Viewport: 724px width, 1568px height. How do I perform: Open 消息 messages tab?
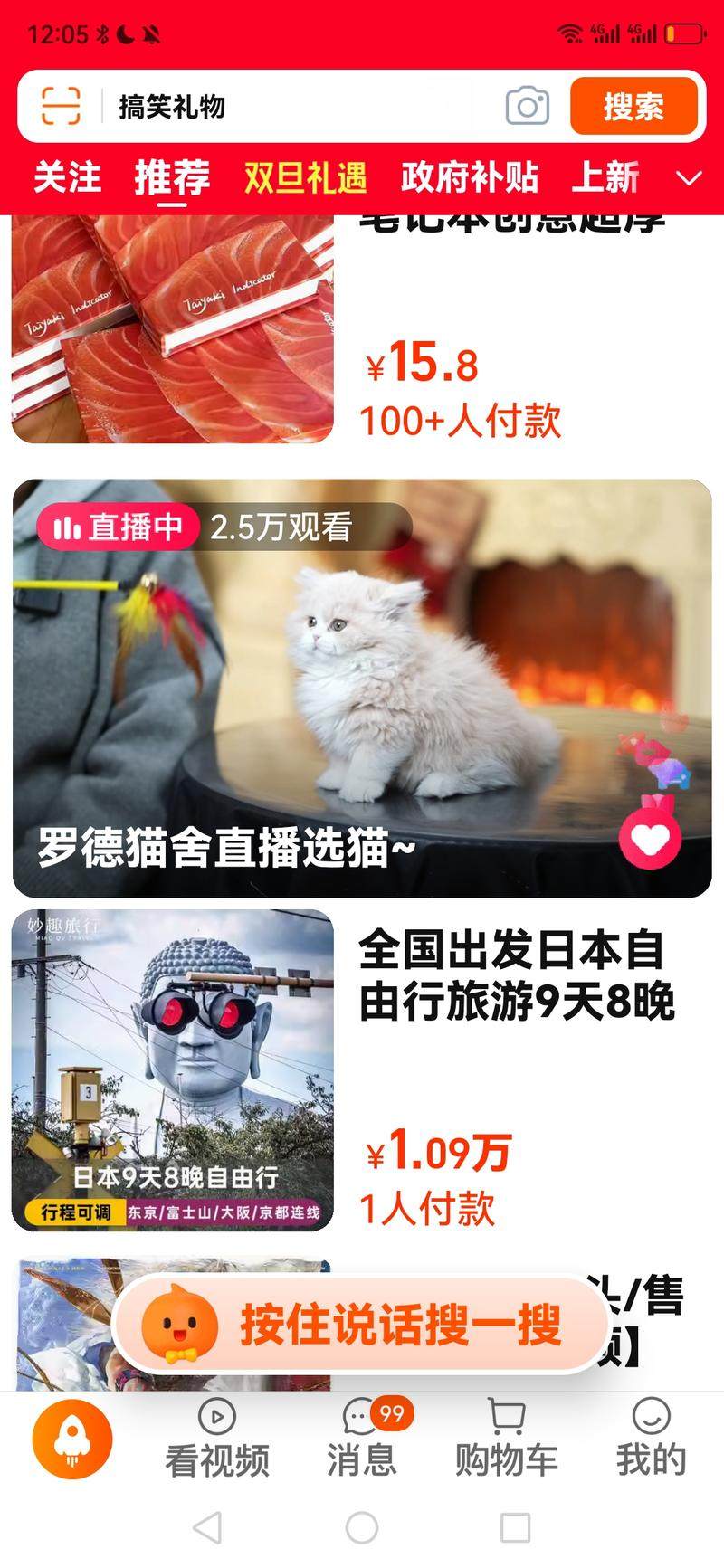click(x=362, y=1439)
